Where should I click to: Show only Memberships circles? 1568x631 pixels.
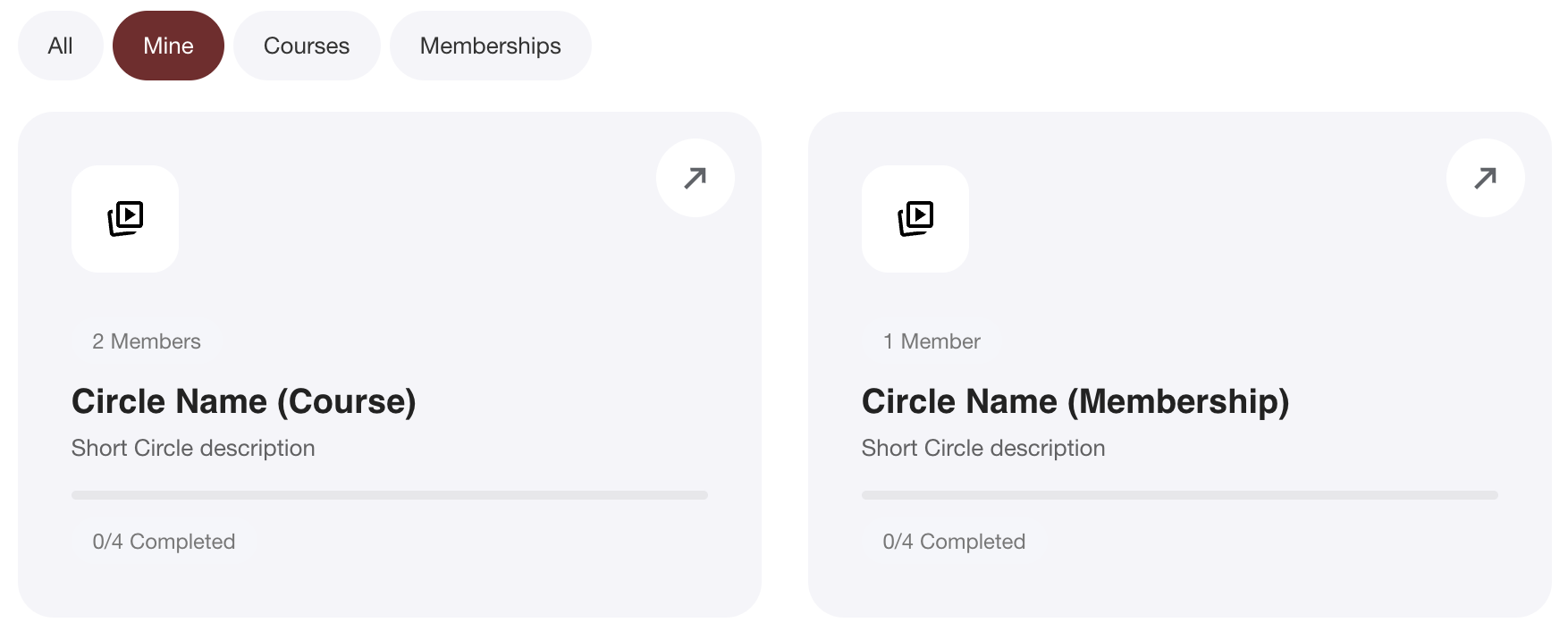(490, 46)
